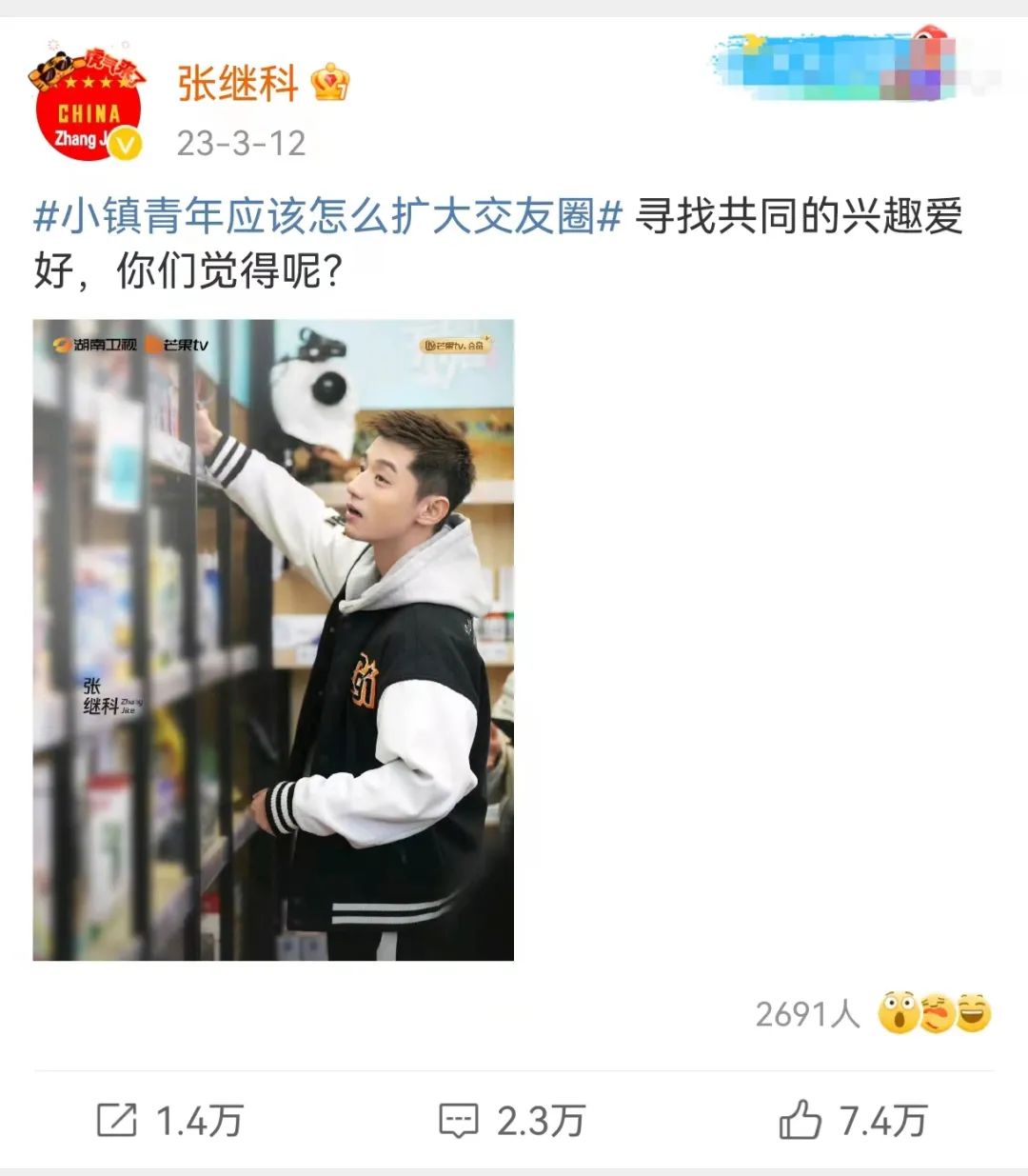
Task: Open the 张继科 username link
Action: (x=238, y=84)
